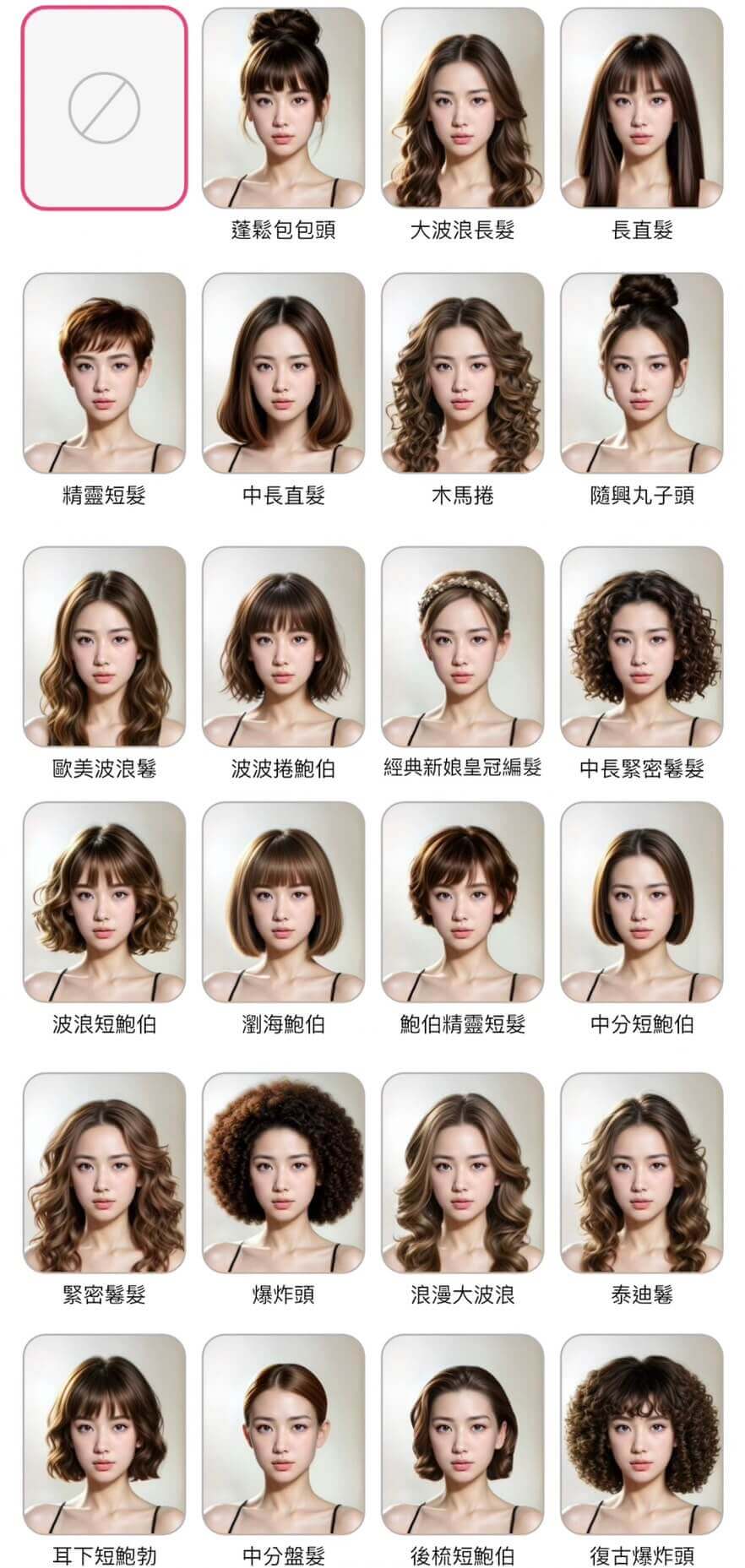This screenshot has height=1568, width=745.
Task: Try the 中長緊密鬈髮 hairstyle
Action: point(641,646)
